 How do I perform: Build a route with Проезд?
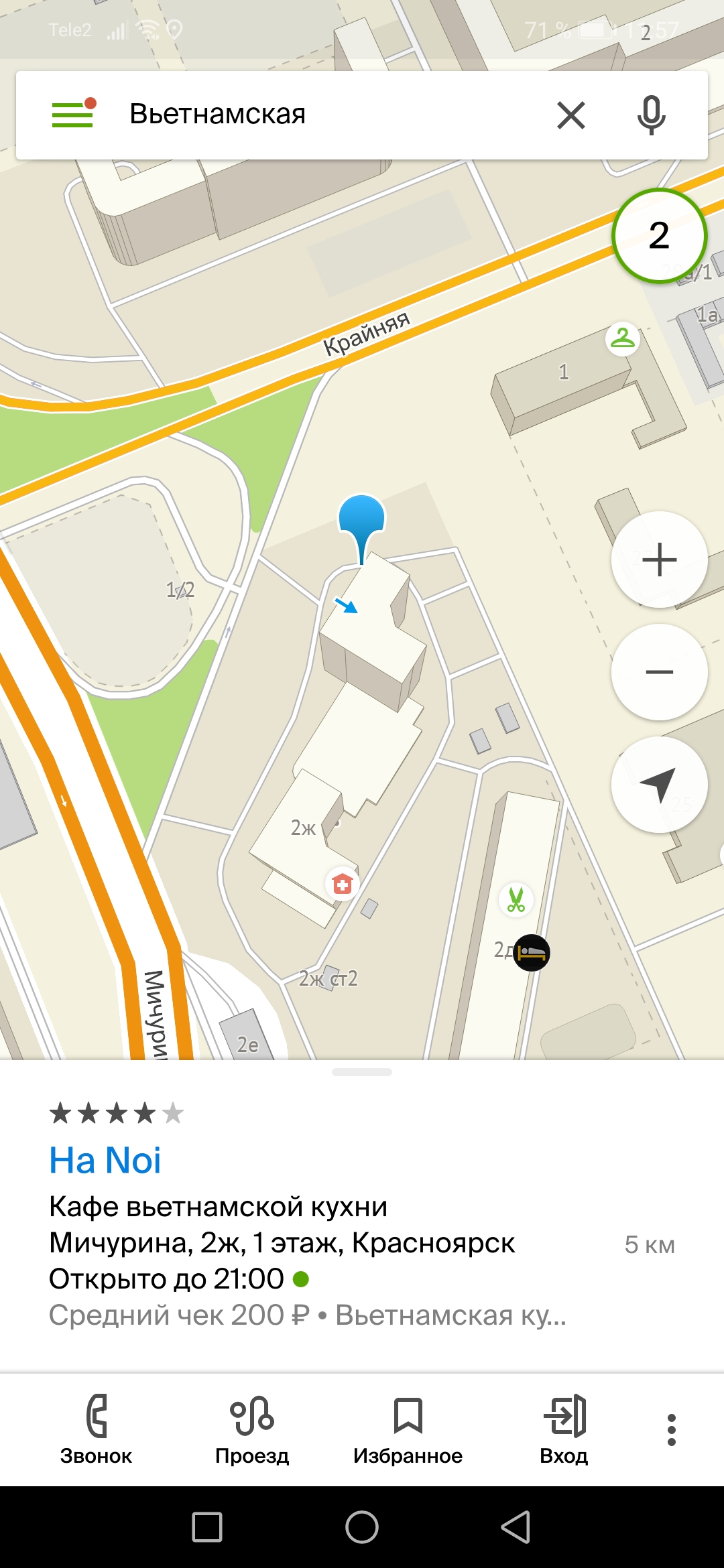[252, 1429]
